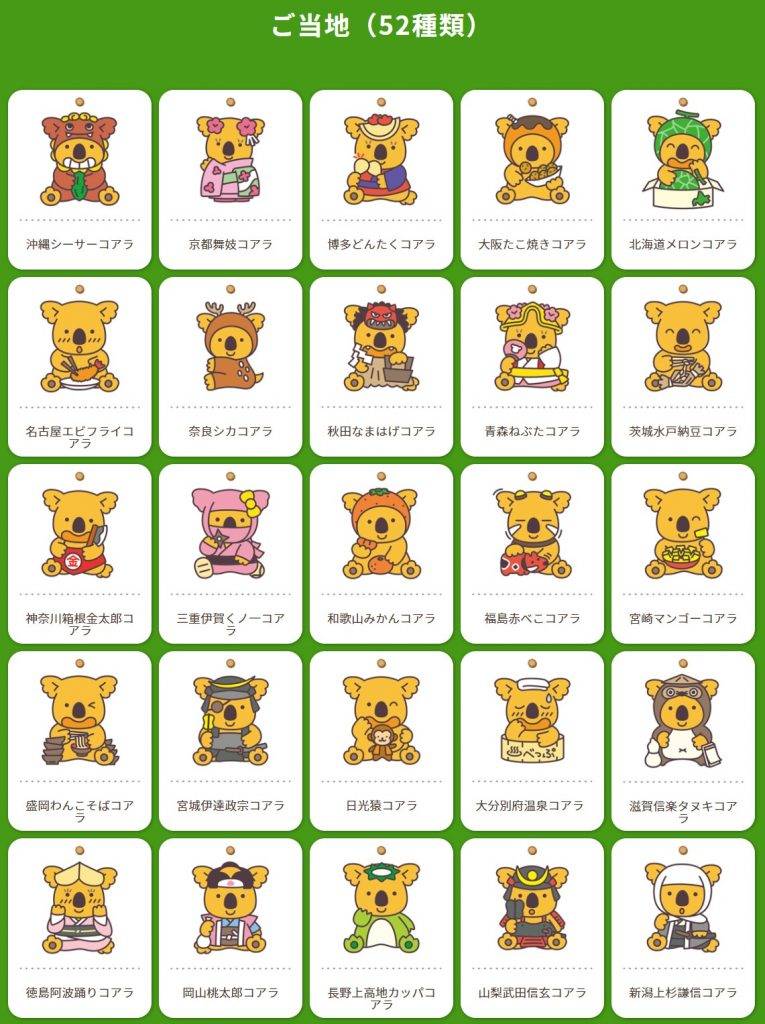Select the 京都舞妓コアラ card
The width and height of the screenshot is (765, 1024).
[230, 180]
